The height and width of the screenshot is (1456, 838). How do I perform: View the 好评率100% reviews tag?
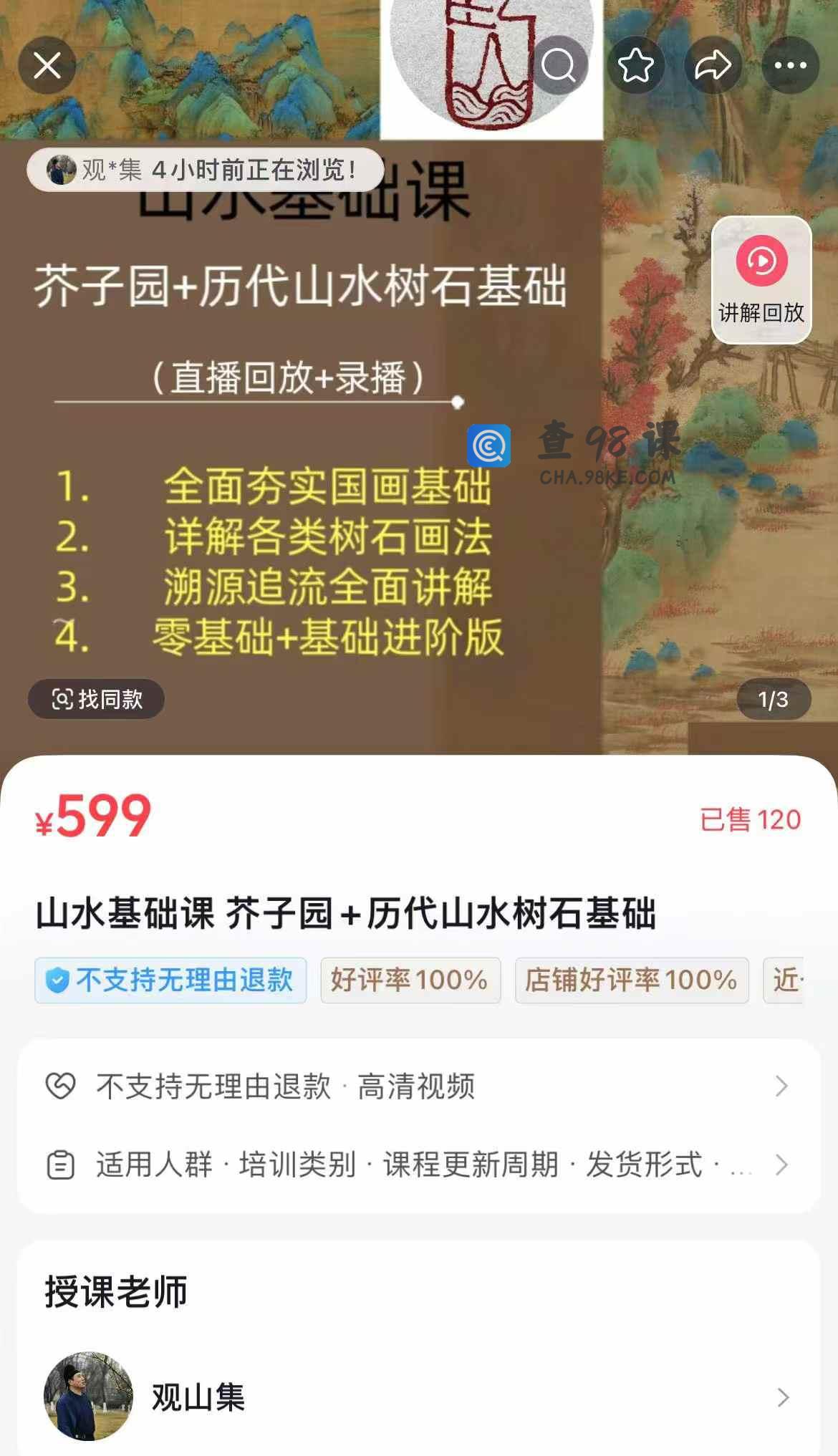click(410, 980)
